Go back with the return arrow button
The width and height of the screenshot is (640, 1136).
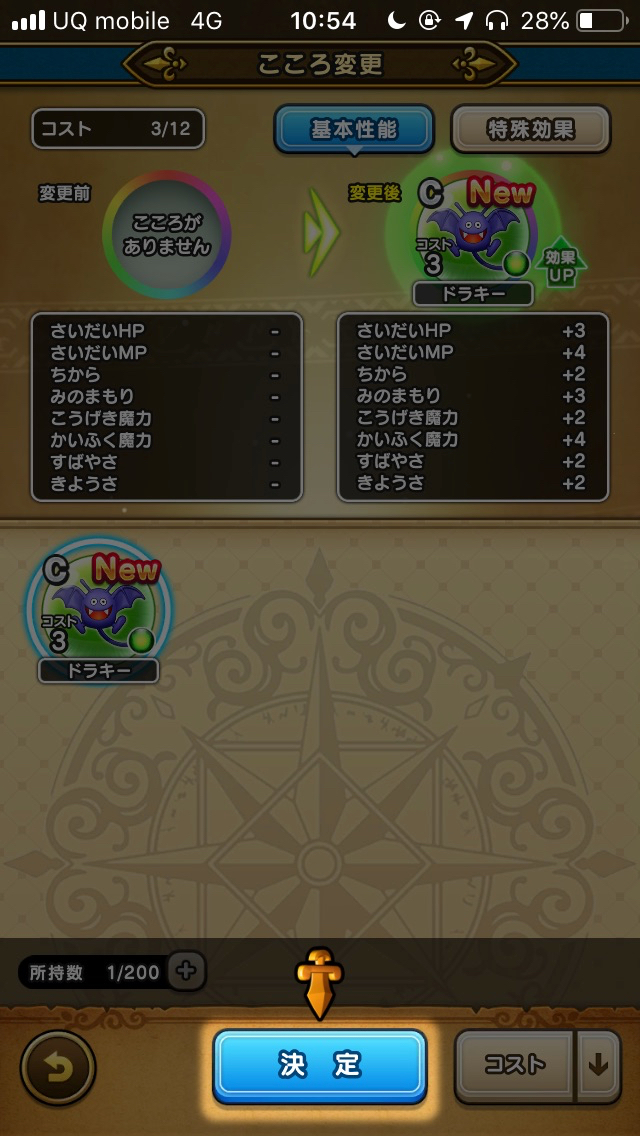click(58, 1068)
